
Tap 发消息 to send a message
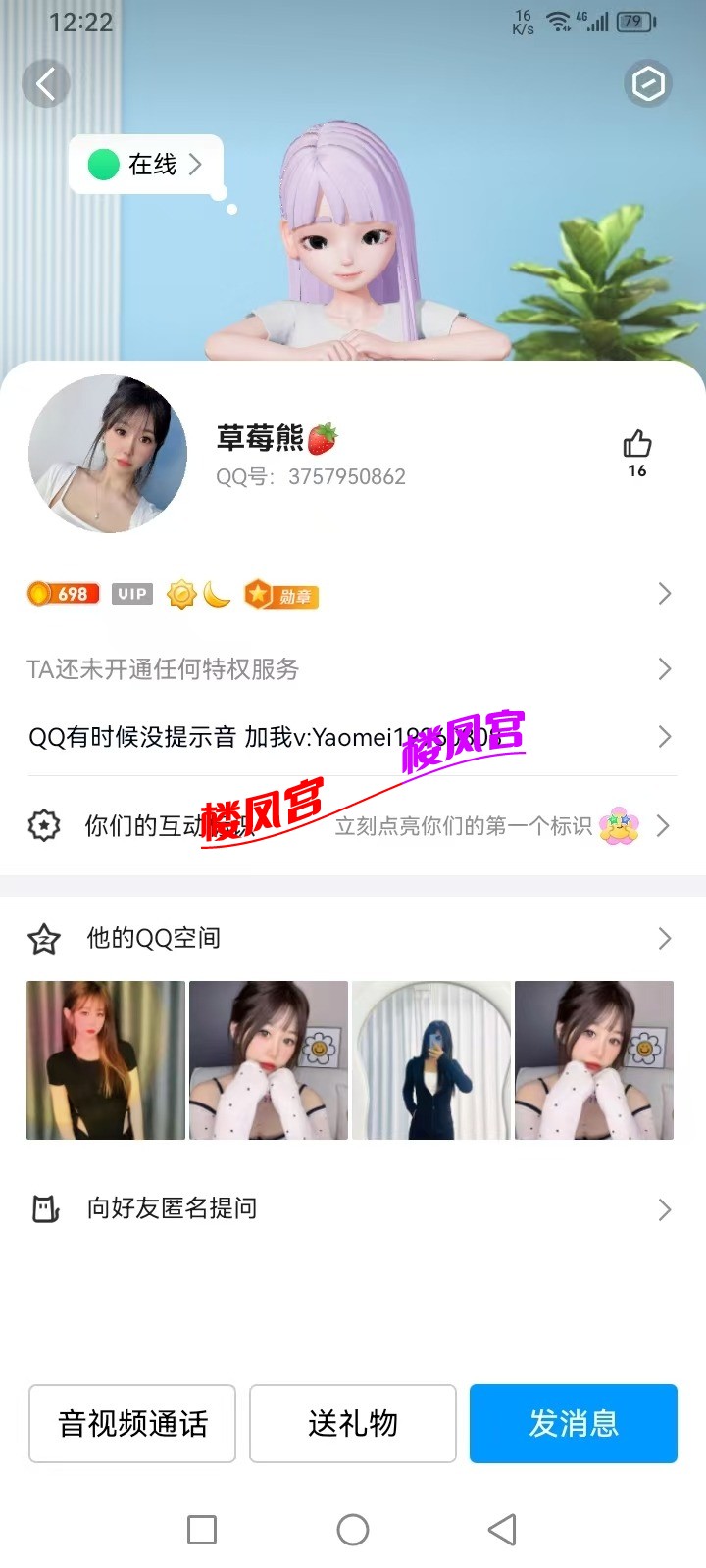click(574, 1423)
